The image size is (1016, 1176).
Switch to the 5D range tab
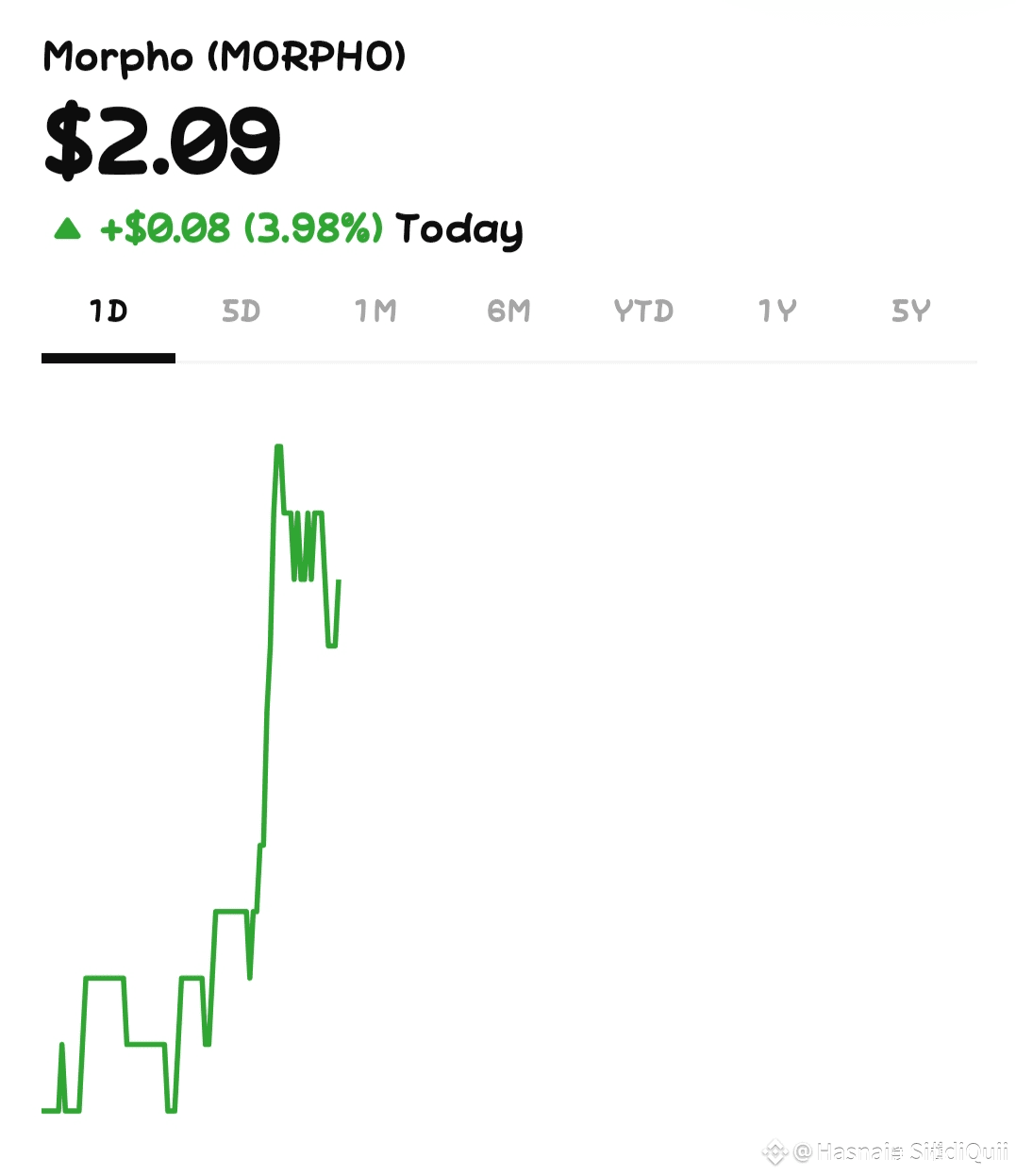(x=242, y=311)
